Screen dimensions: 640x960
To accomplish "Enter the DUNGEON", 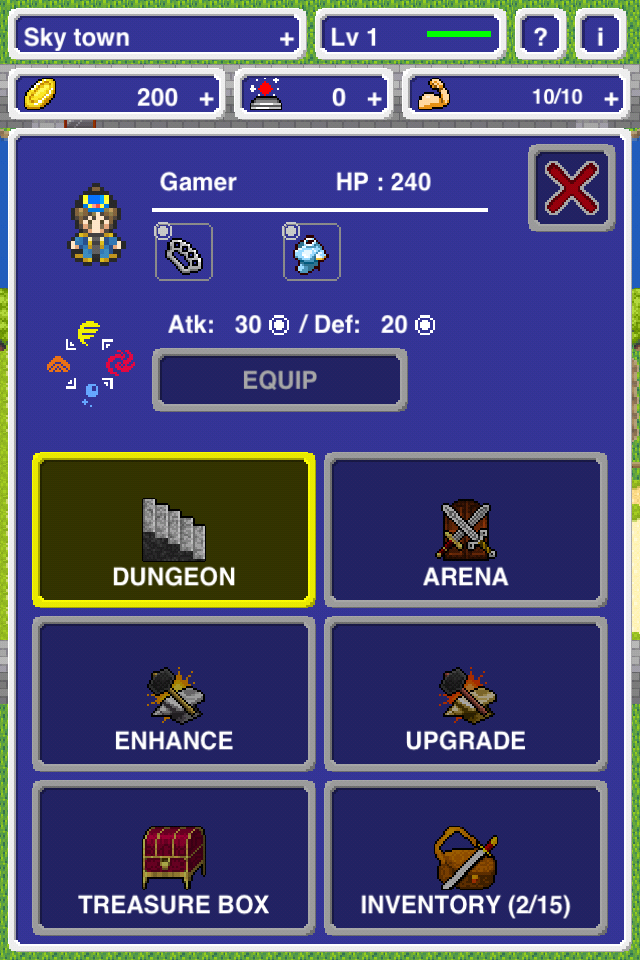I will tap(174, 530).
